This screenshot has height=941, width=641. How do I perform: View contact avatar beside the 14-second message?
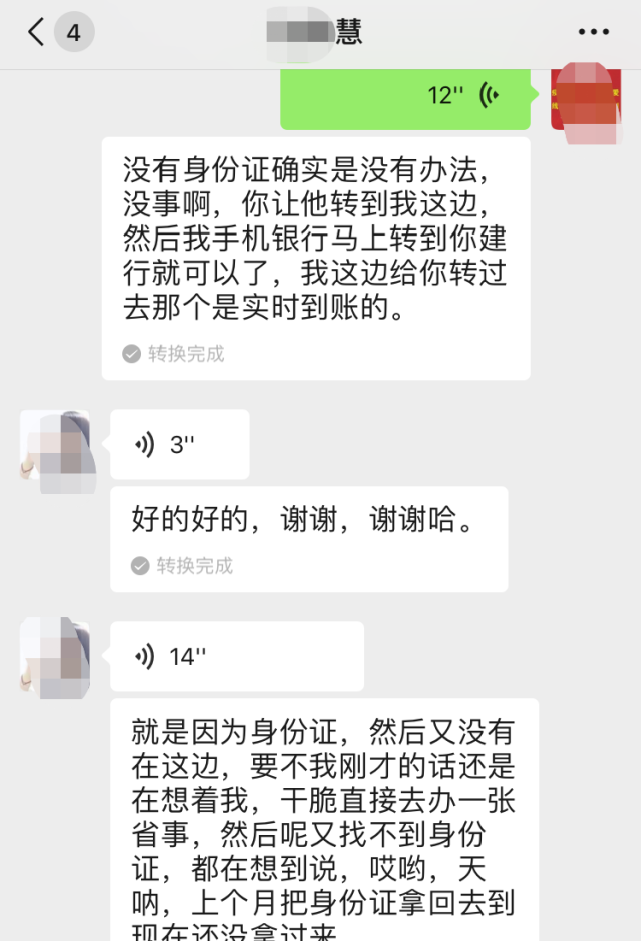[x=55, y=656]
